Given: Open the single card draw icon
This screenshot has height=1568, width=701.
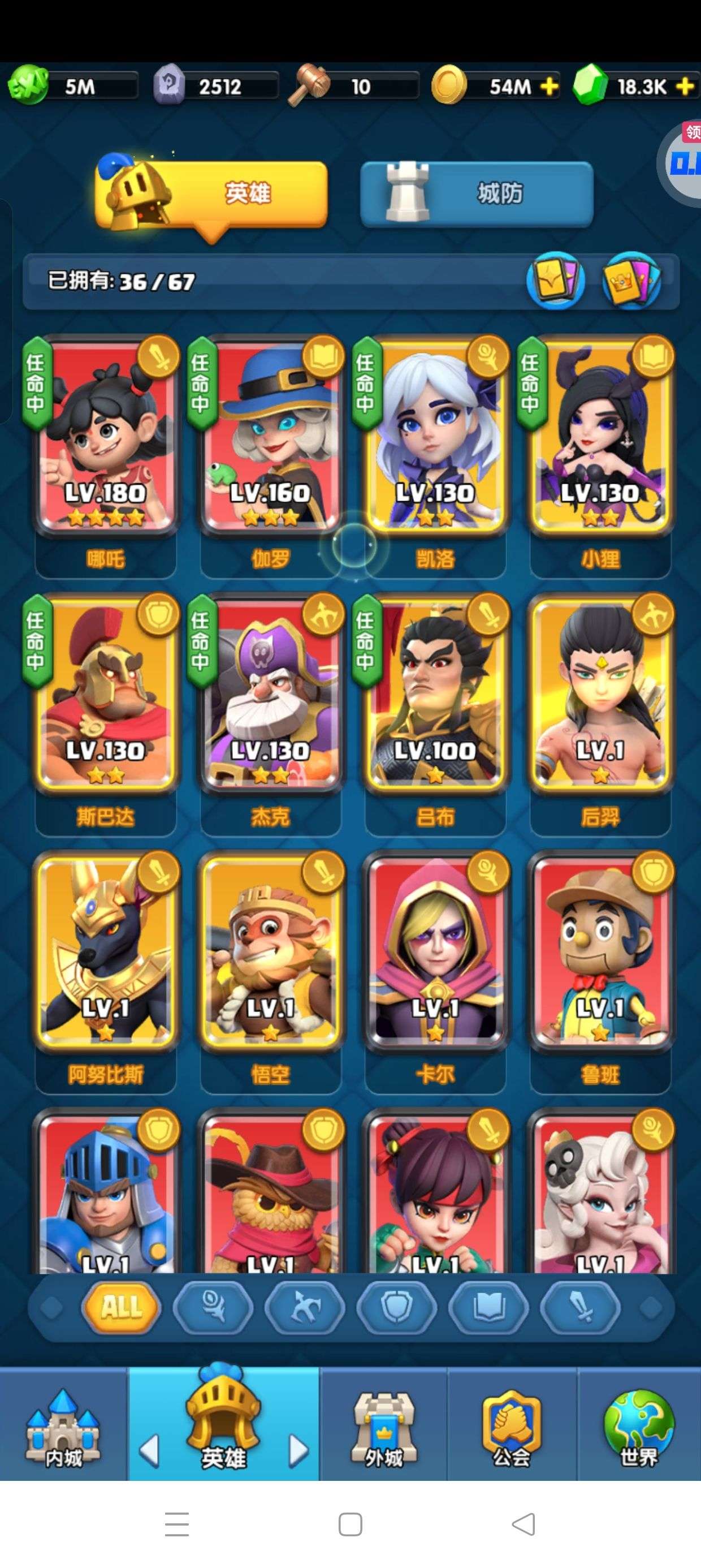Looking at the screenshot, I should (556, 281).
